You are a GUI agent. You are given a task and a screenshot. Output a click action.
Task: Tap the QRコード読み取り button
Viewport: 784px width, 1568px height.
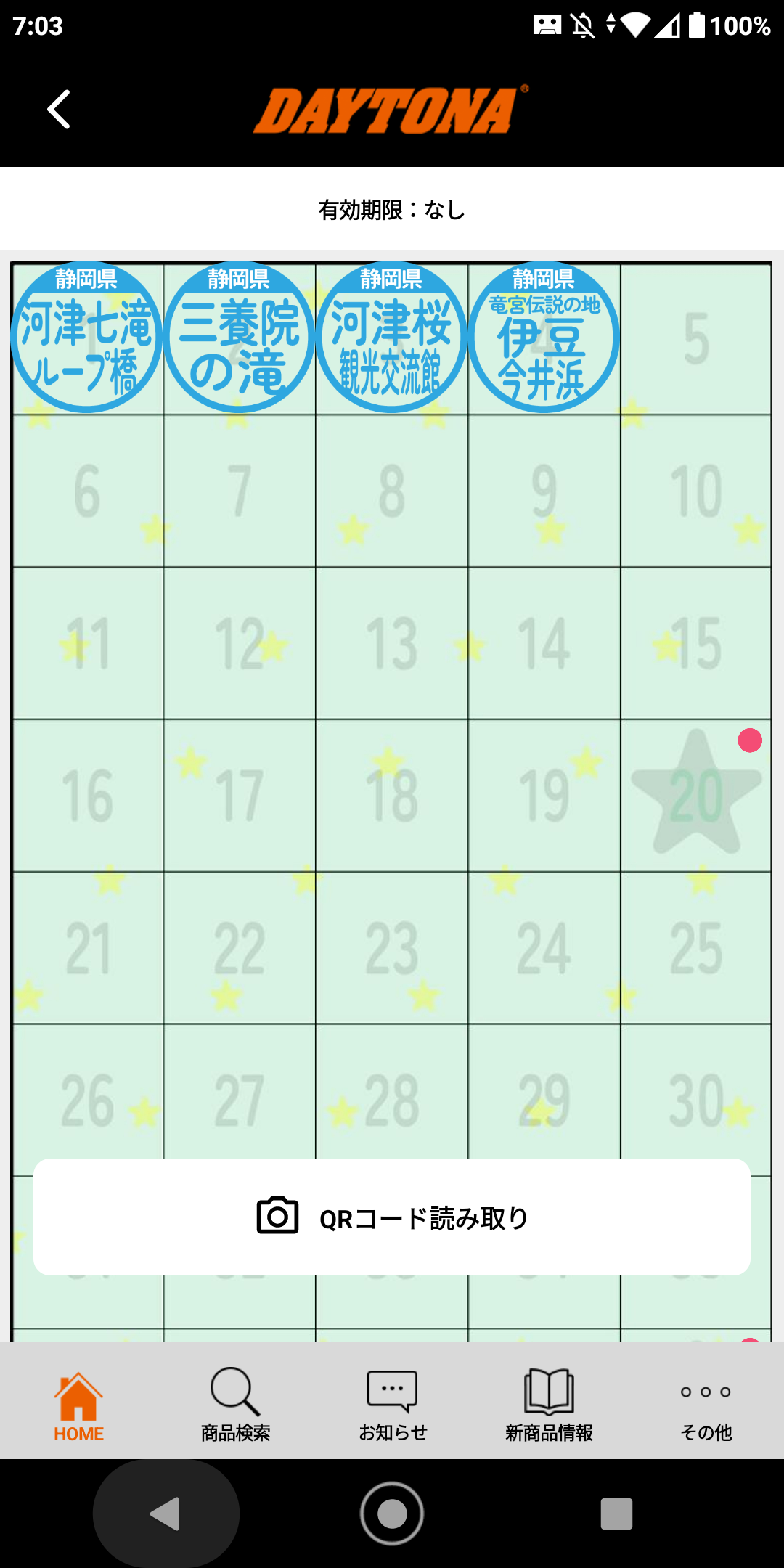392,1217
